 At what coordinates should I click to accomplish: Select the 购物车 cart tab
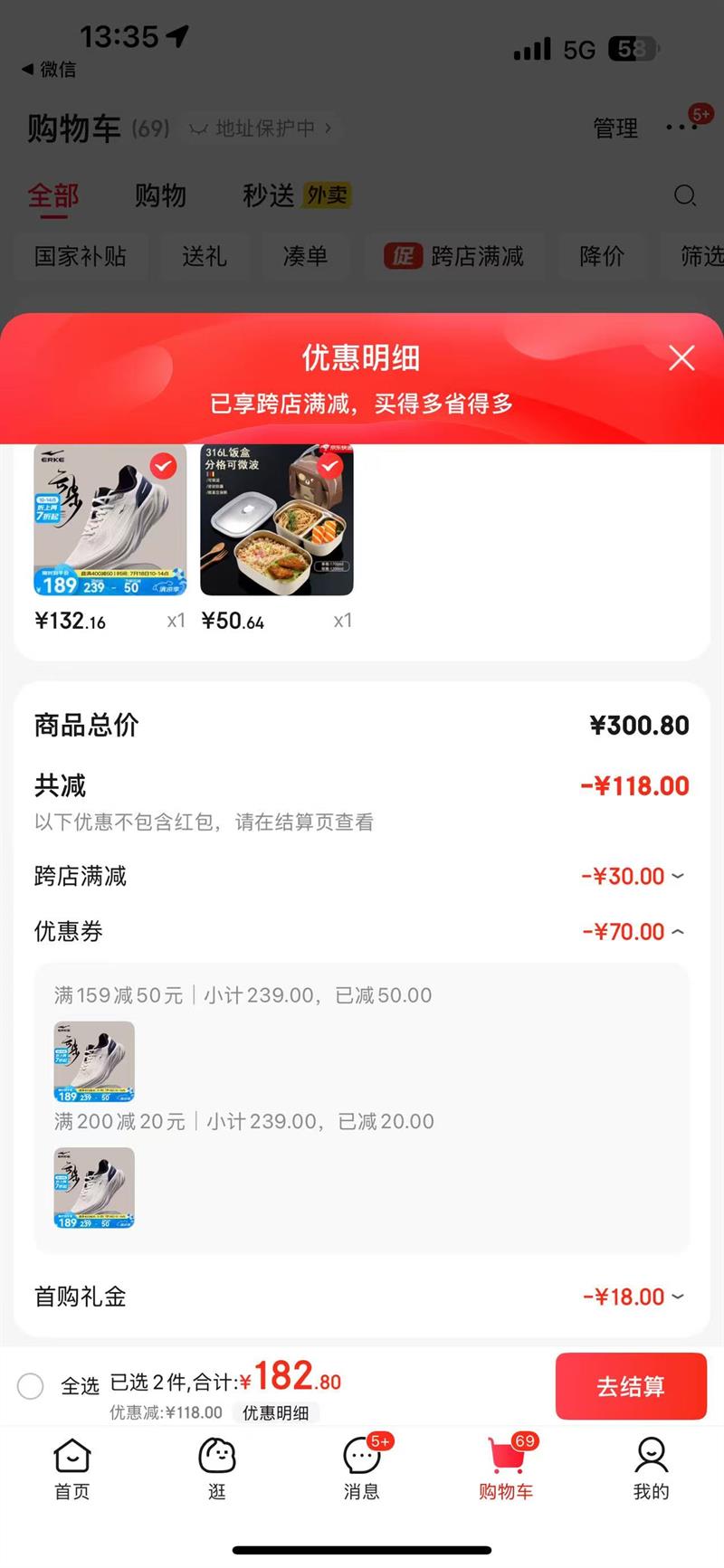[506, 1468]
